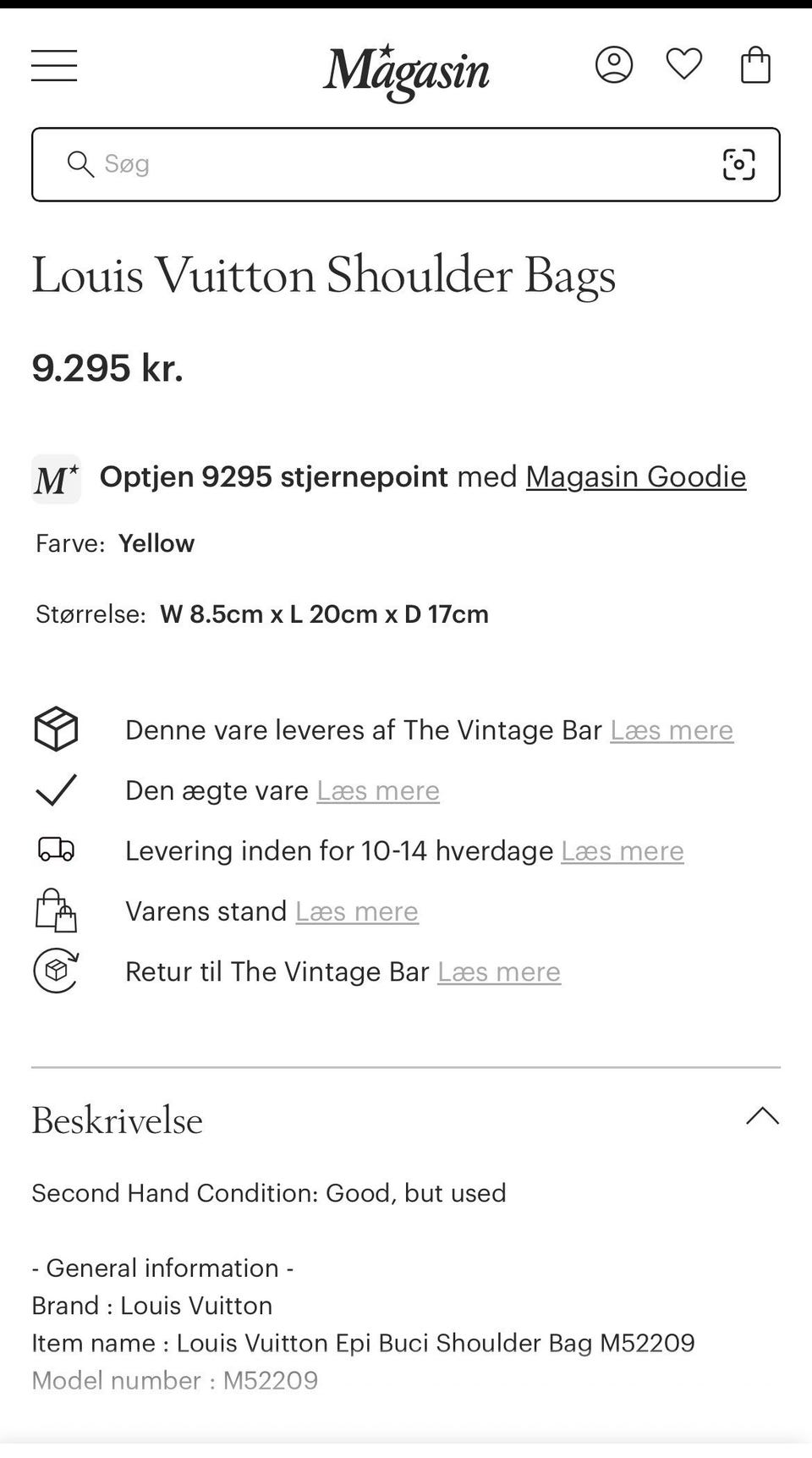Open the hamburger navigation menu
This screenshot has height=1458, width=812.
(53, 66)
